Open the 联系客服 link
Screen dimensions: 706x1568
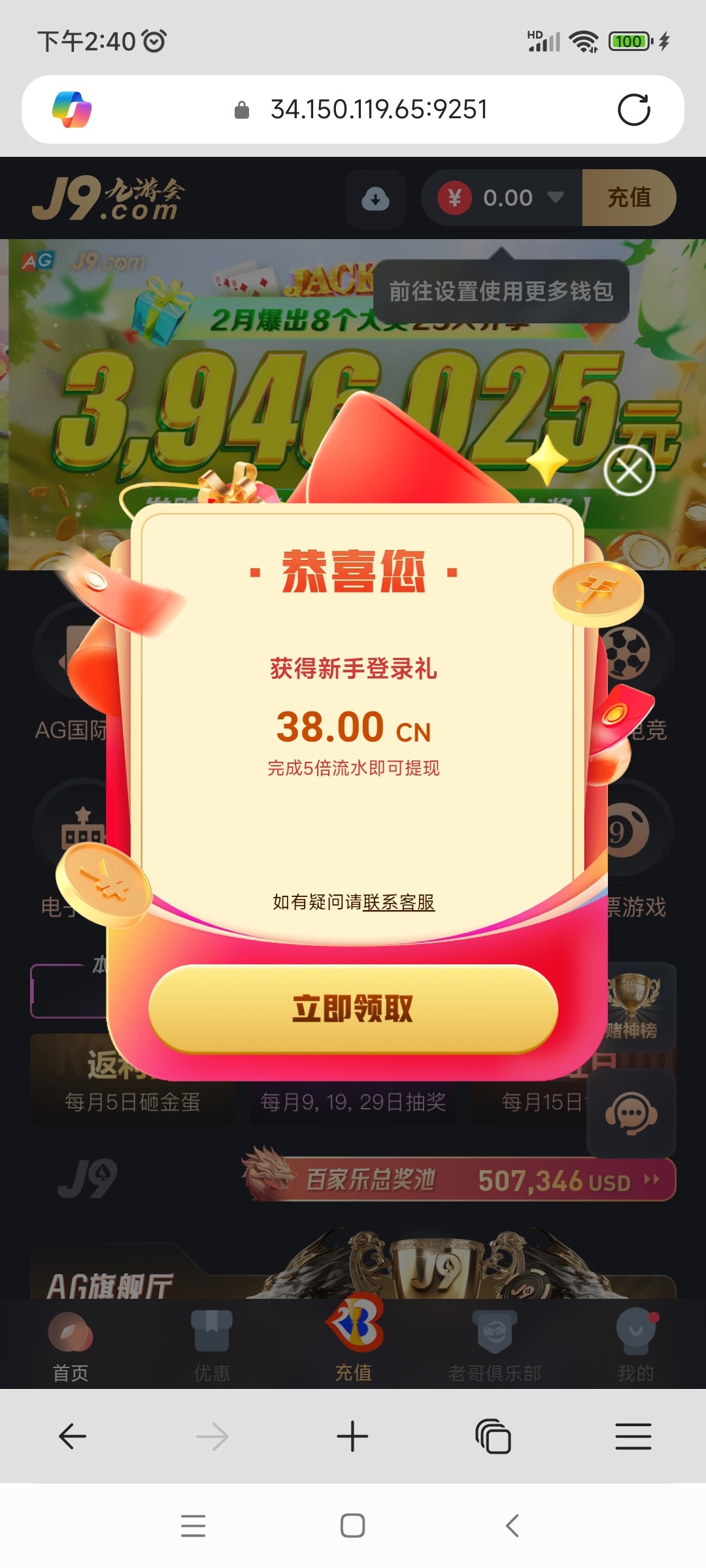(399, 902)
